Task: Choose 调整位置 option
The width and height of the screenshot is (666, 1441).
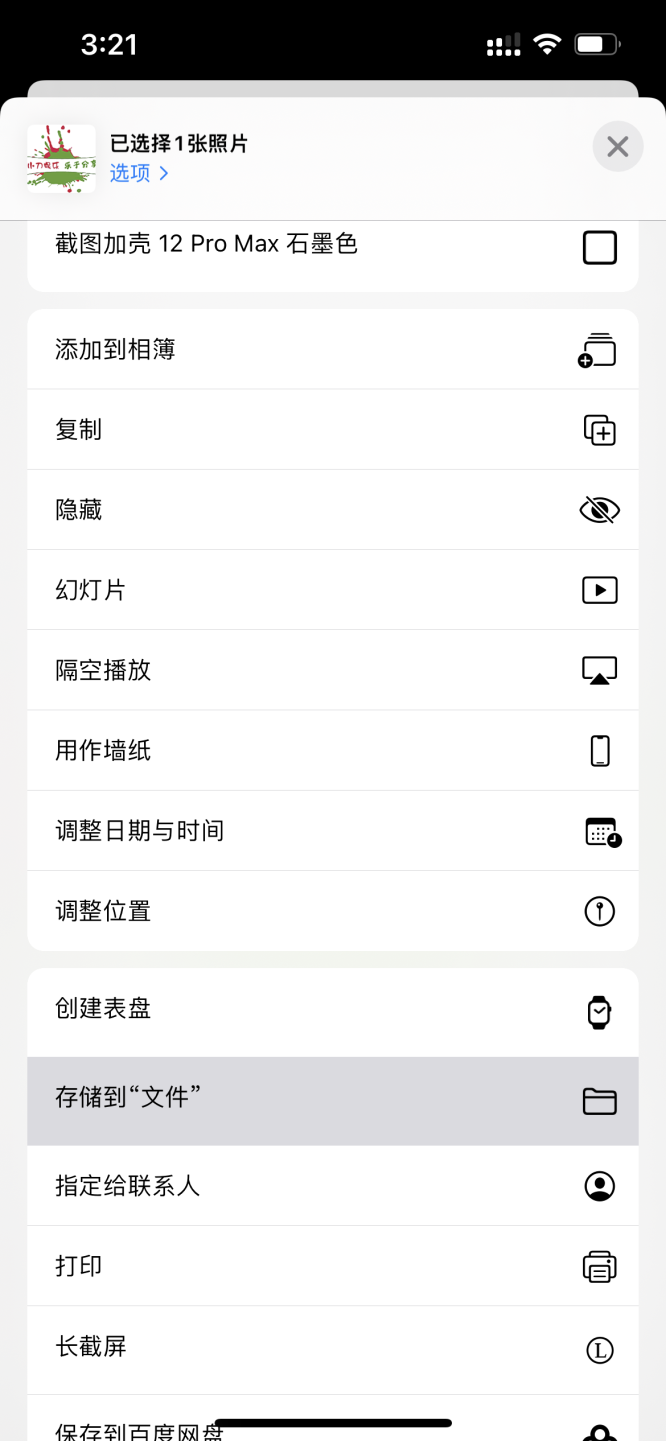Action: pyautogui.click(x=332, y=911)
